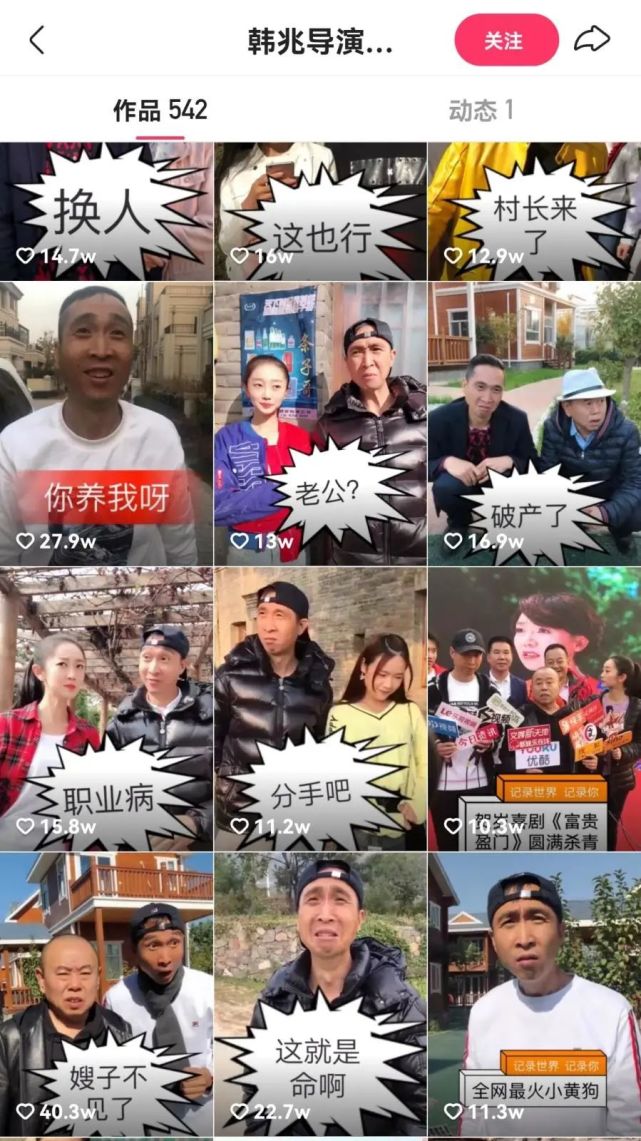Play the 职业病 video
The width and height of the screenshot is (641, 1141).
(106, 708)
